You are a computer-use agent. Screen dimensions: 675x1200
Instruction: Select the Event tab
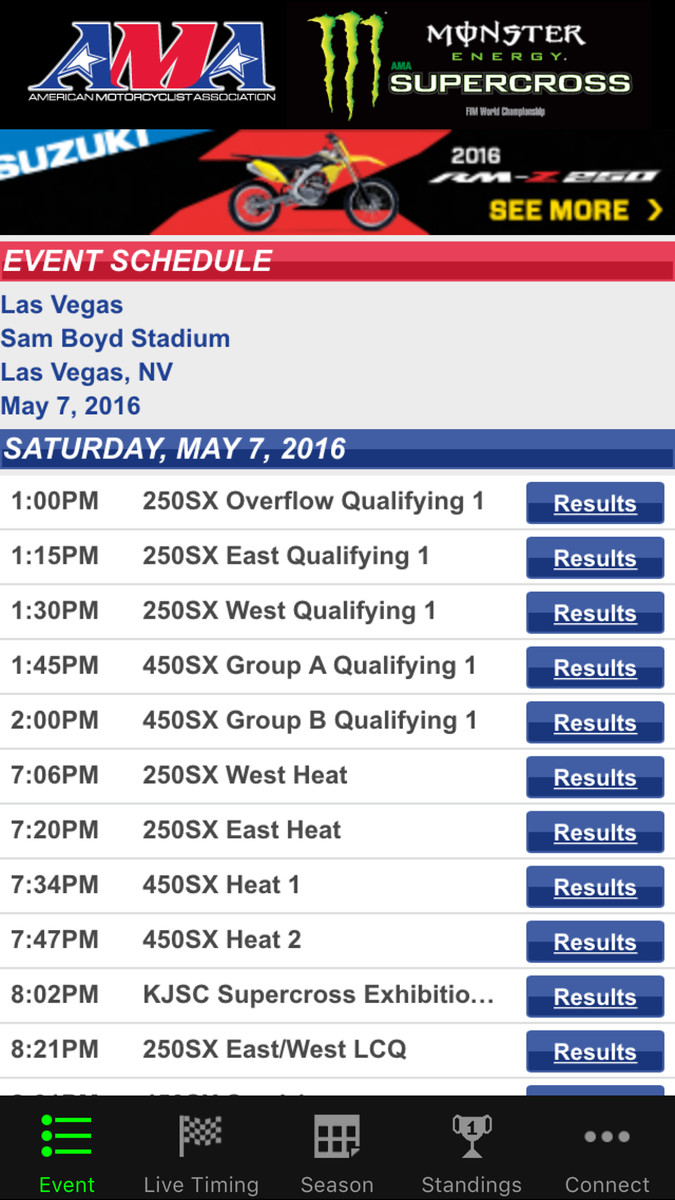click(x=67, y=1153)
